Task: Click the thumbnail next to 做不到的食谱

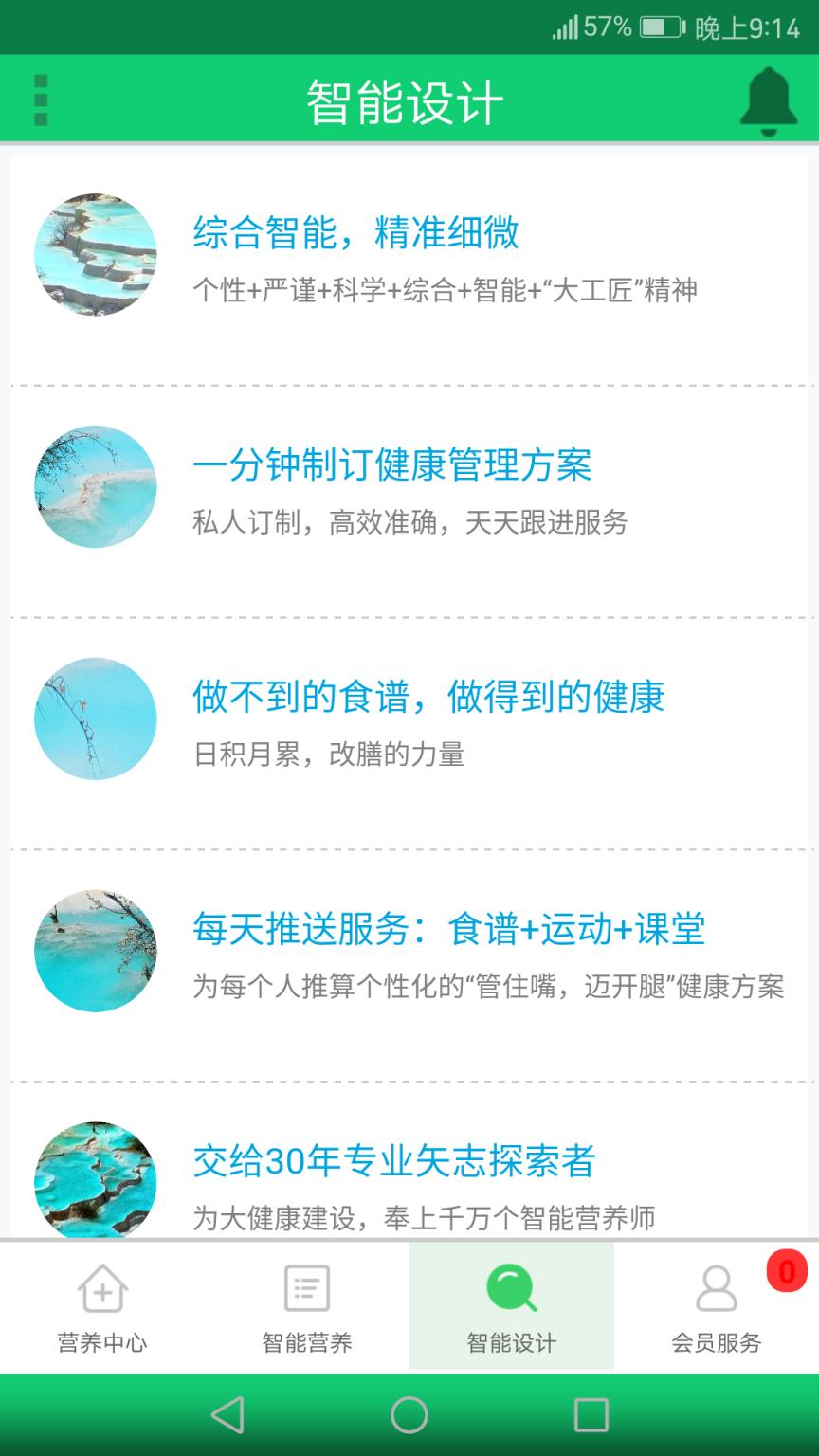Action: click(95, 719)
